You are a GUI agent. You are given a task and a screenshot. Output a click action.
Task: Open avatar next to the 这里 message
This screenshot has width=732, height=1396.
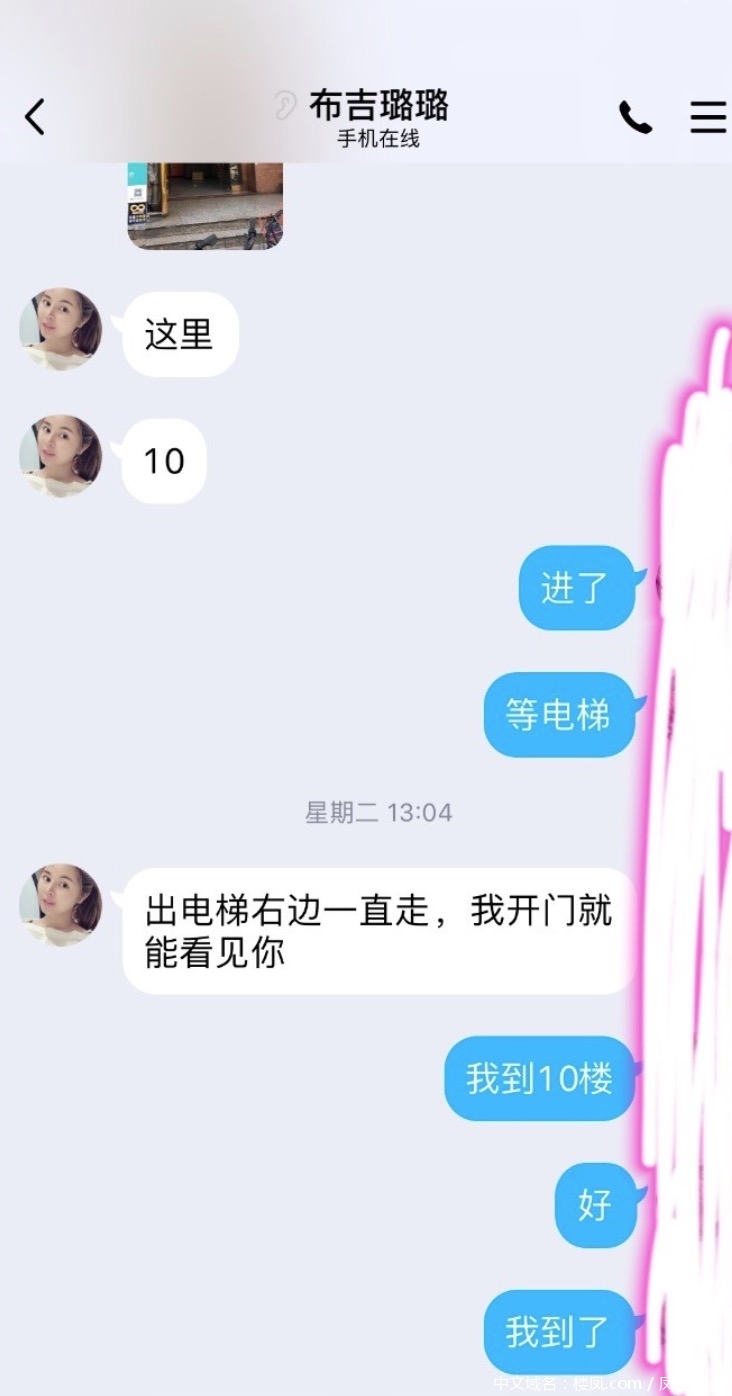coord(61,330)
